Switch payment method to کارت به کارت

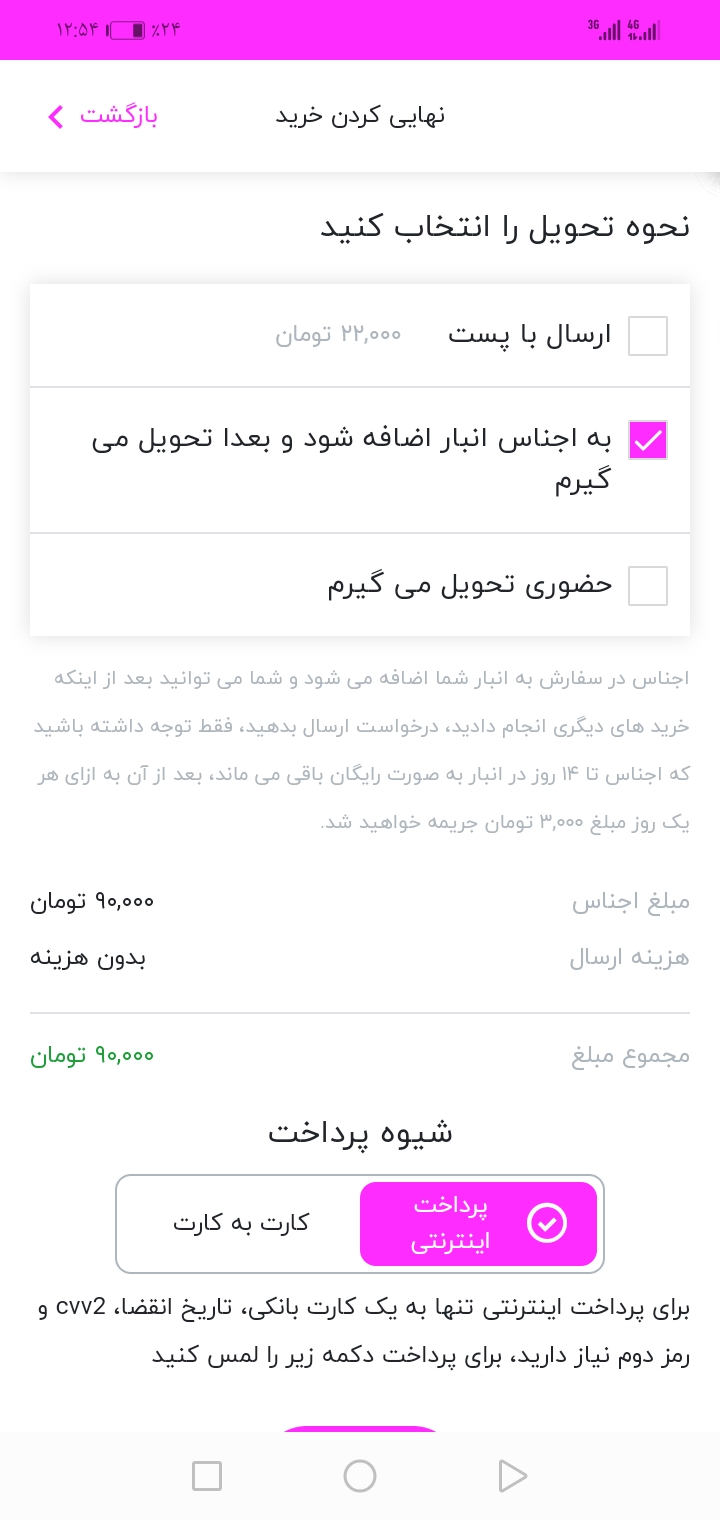[241, 1223]
